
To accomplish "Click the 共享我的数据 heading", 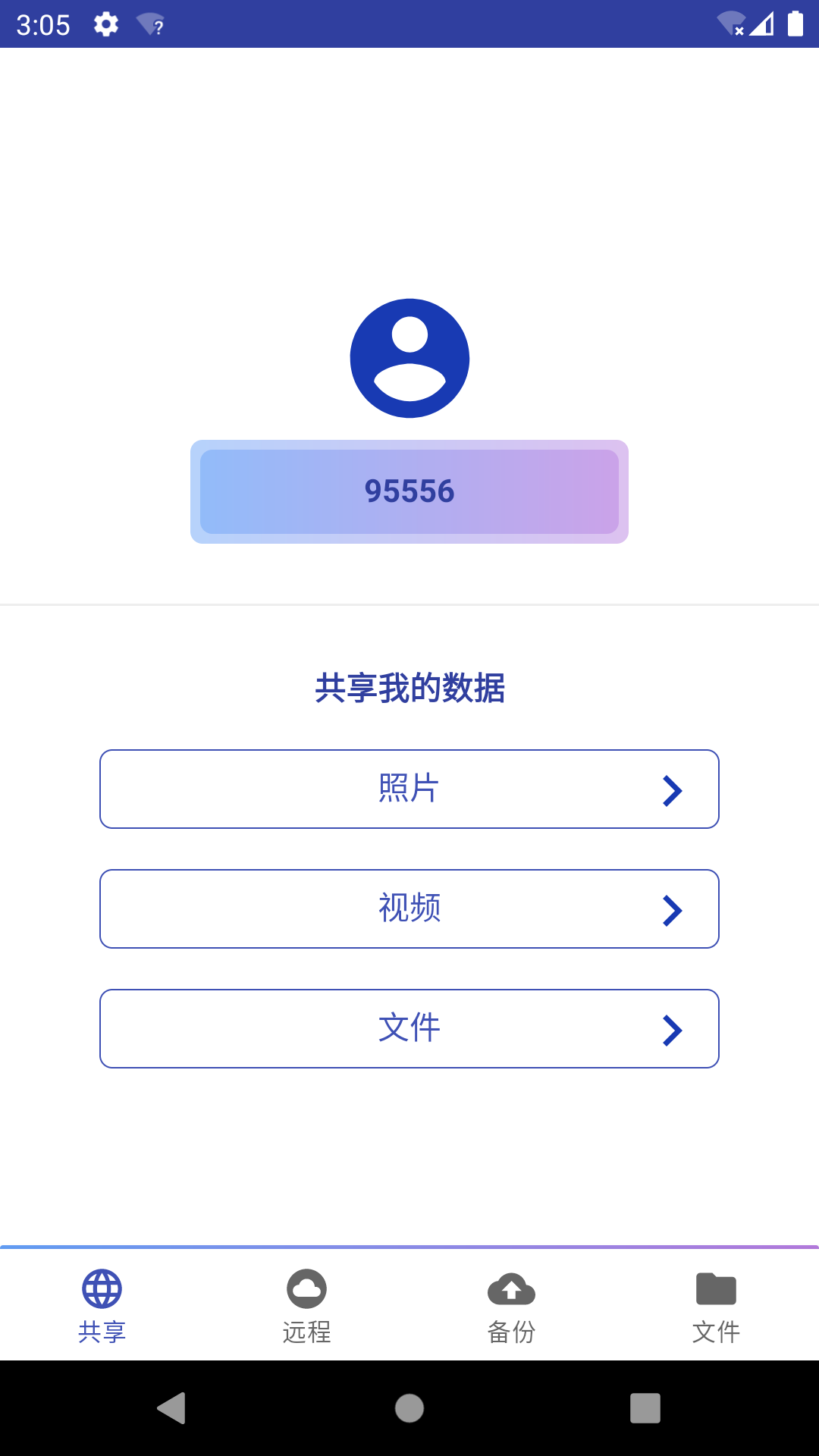I will (409, 689).
